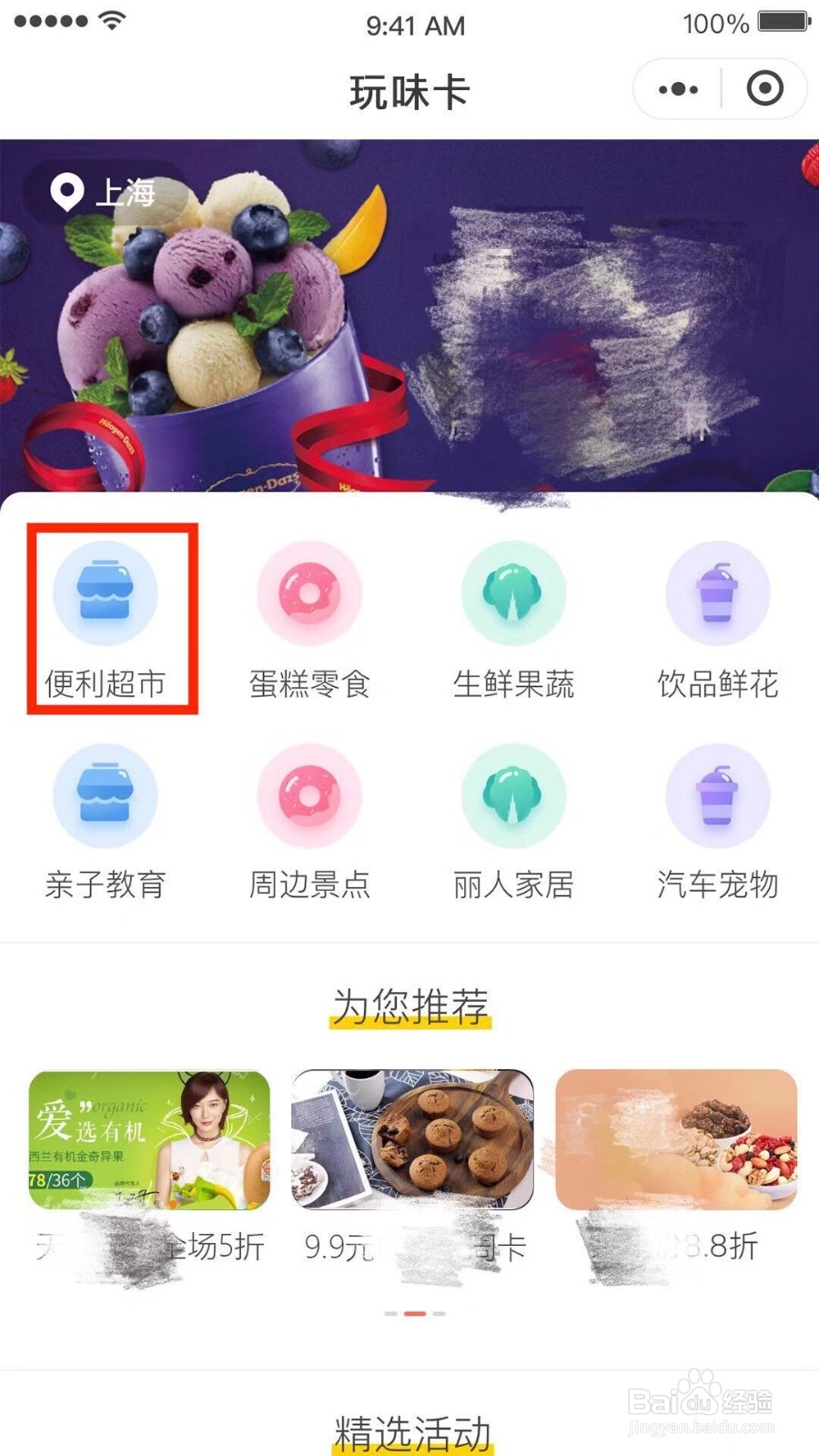Change location by tapping 上海 selector
Screen dimensions: 819x1456
pyautogui.click(x=127, y=193)
